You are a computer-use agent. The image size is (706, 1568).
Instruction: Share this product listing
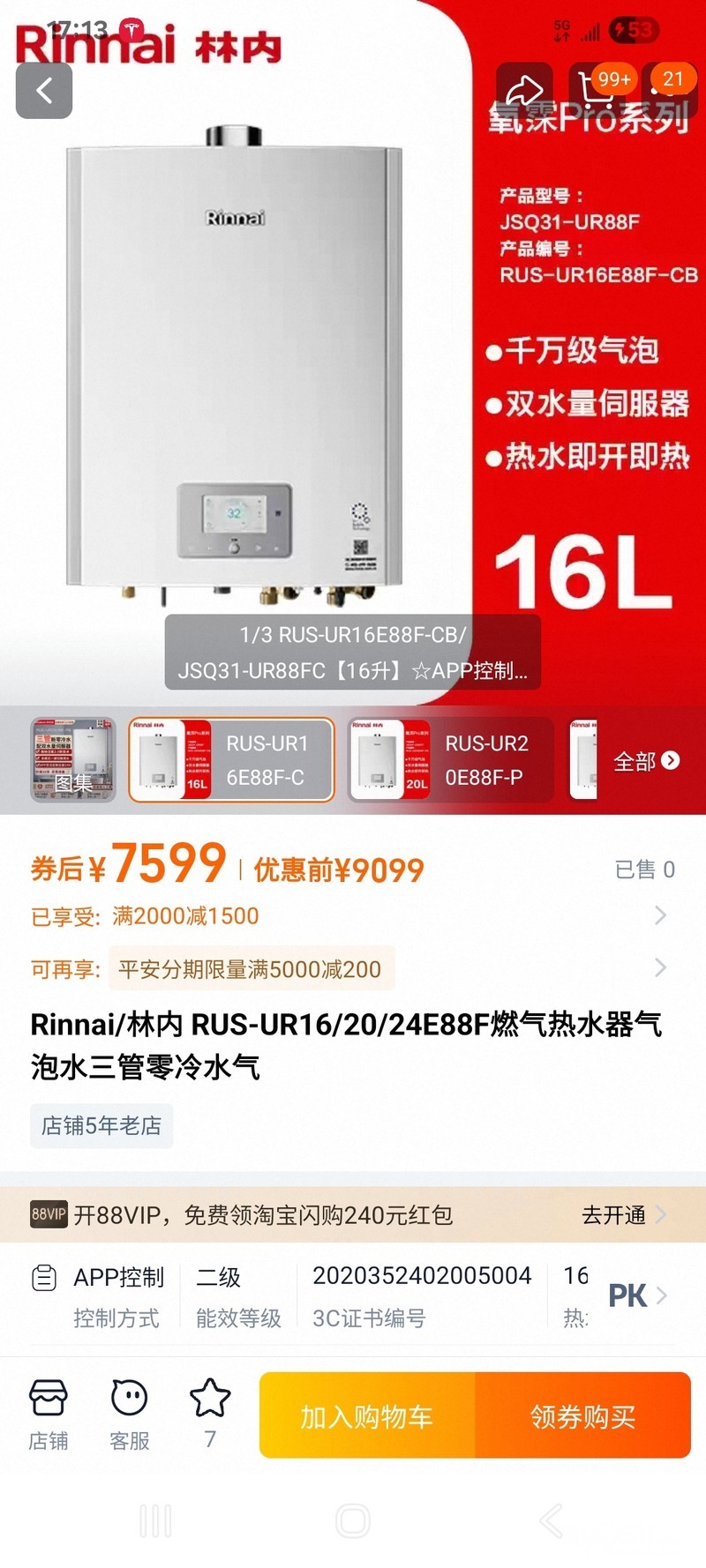(524, 90)
